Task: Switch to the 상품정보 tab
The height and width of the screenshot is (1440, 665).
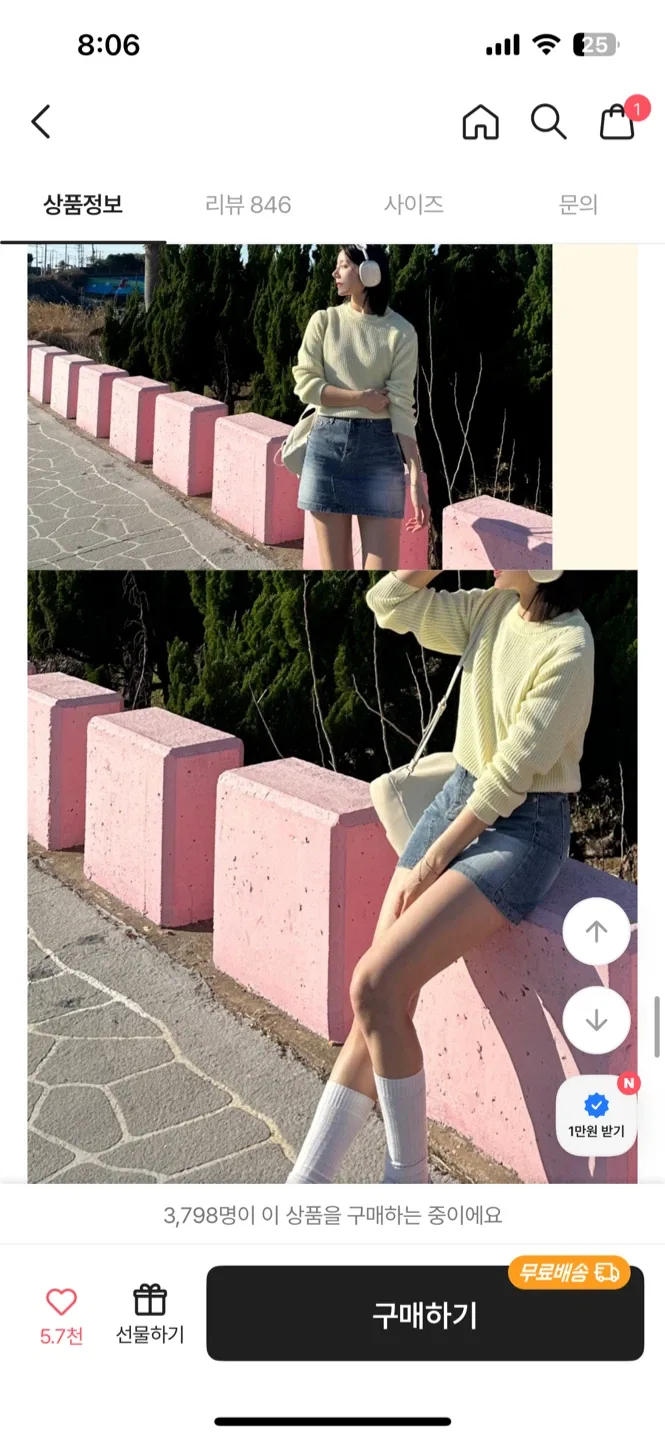Action: [x=83, y=205]
